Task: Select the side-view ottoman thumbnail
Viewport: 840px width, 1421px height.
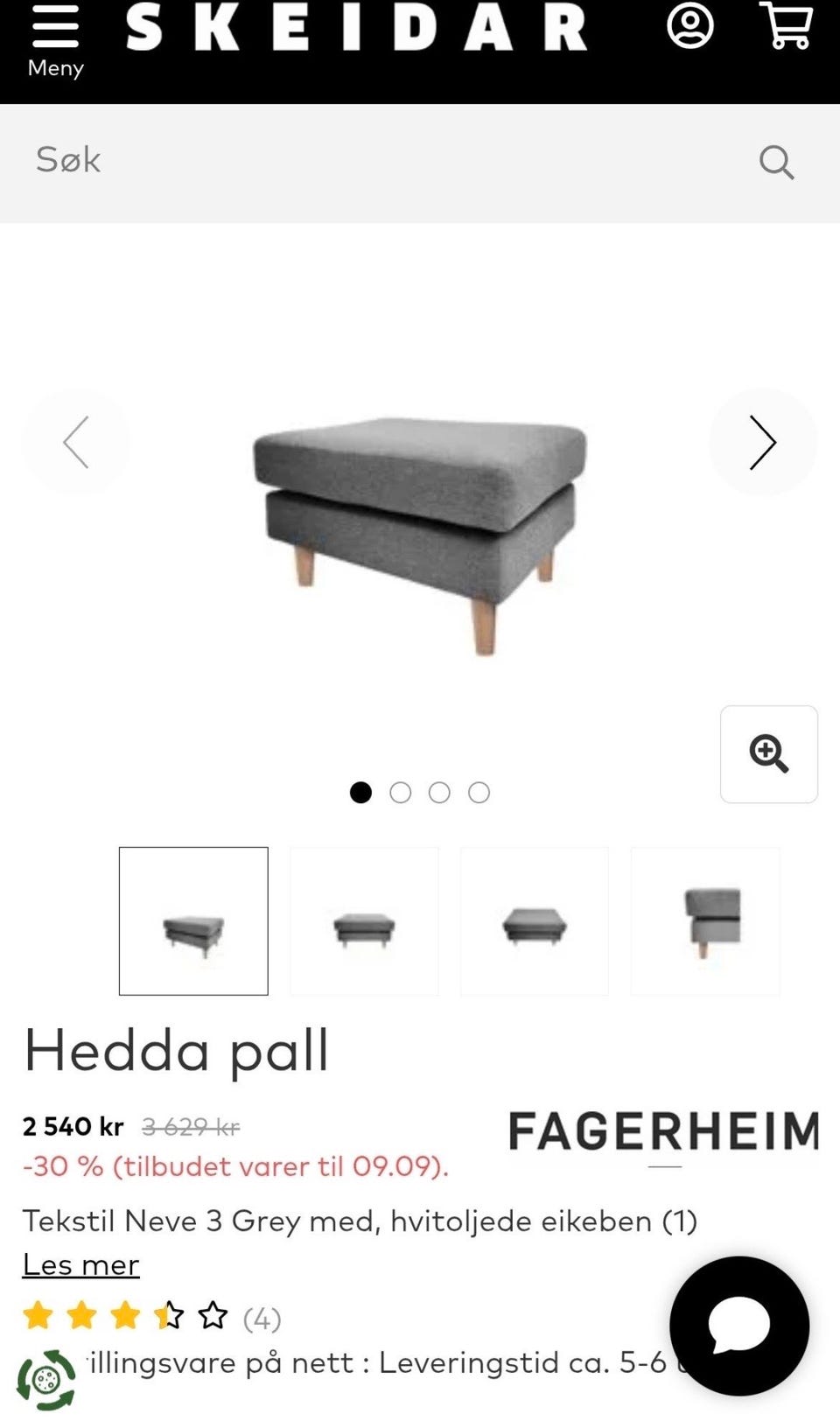Action: tap(705, 920)
